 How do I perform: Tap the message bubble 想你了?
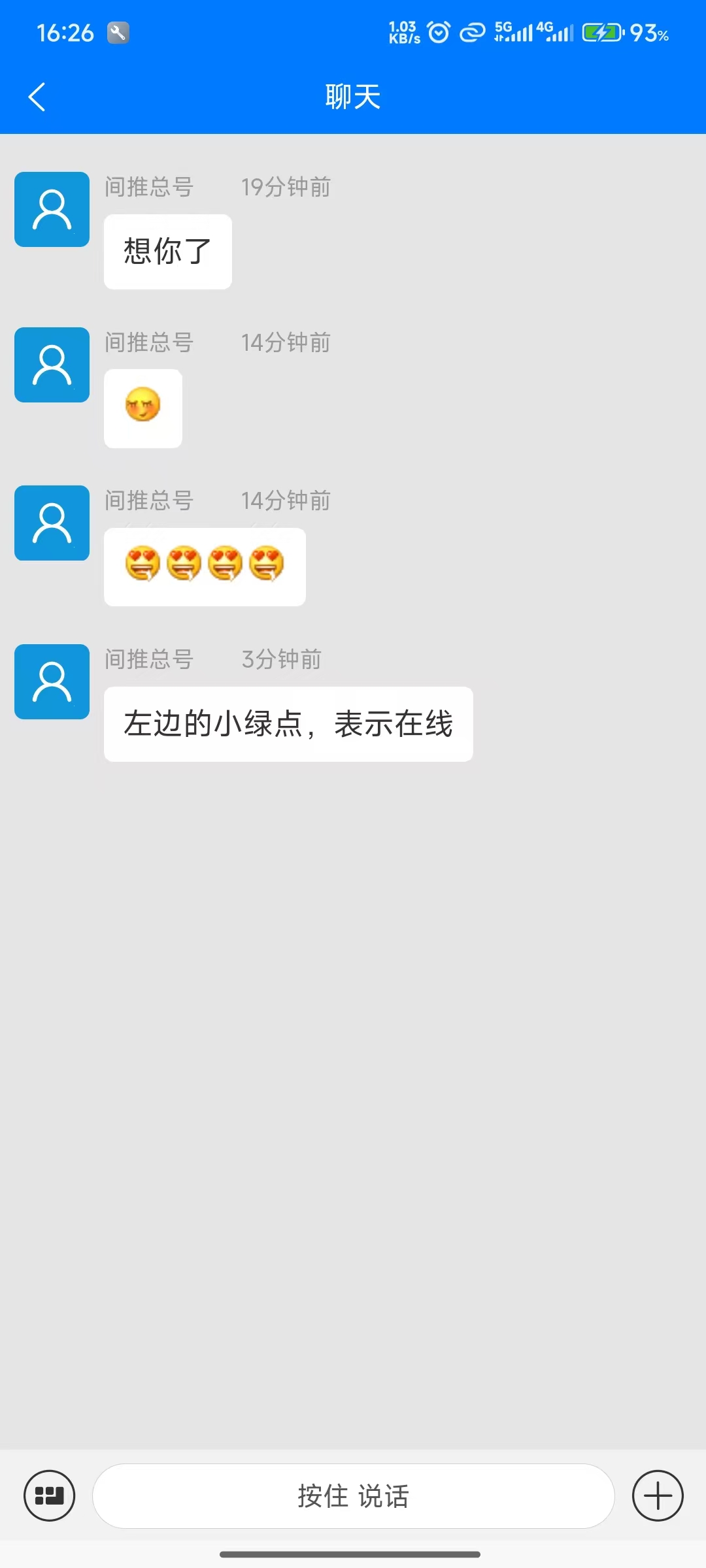click(x=167, y=252)
